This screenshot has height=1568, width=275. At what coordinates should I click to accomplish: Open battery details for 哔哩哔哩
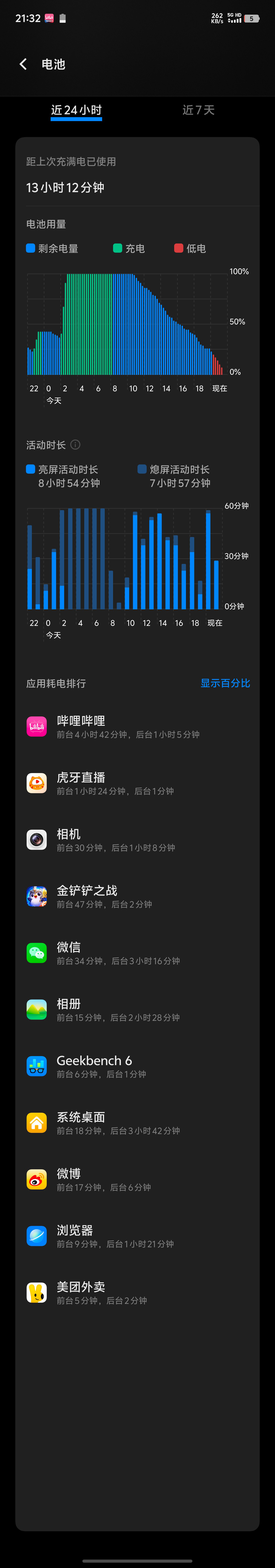coord(137,727)
